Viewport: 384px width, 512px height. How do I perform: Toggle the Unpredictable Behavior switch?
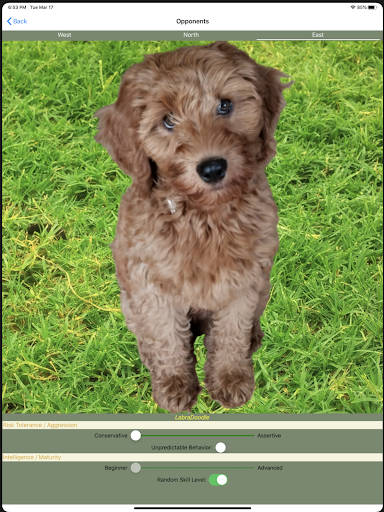coord(220,447)
